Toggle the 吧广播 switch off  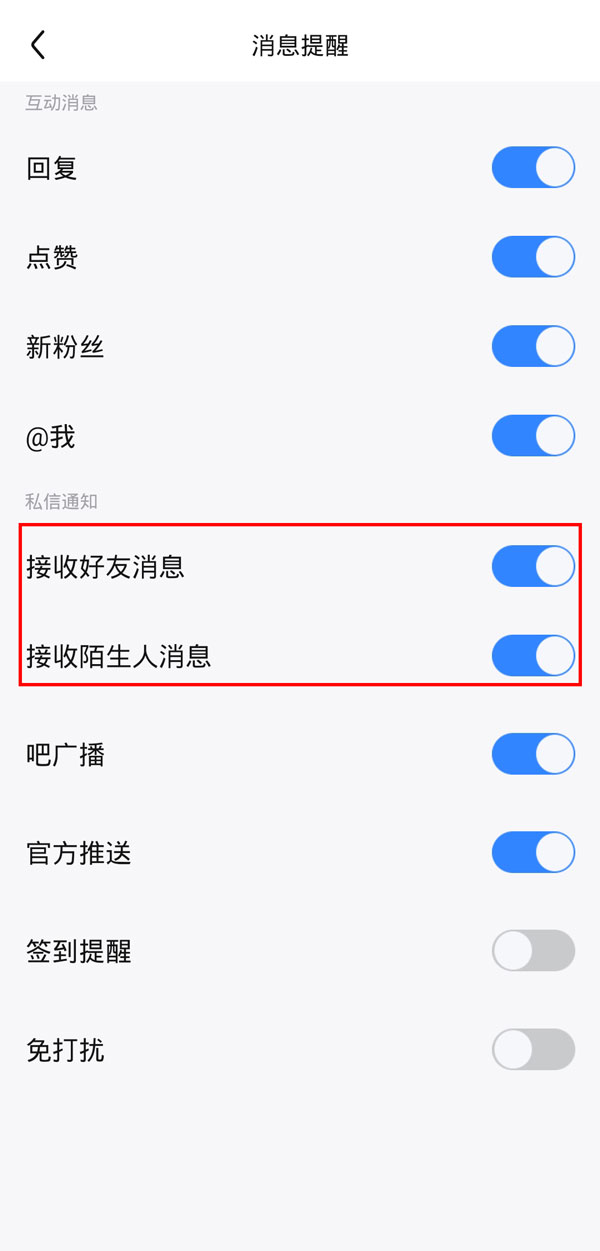pos(533,754)
